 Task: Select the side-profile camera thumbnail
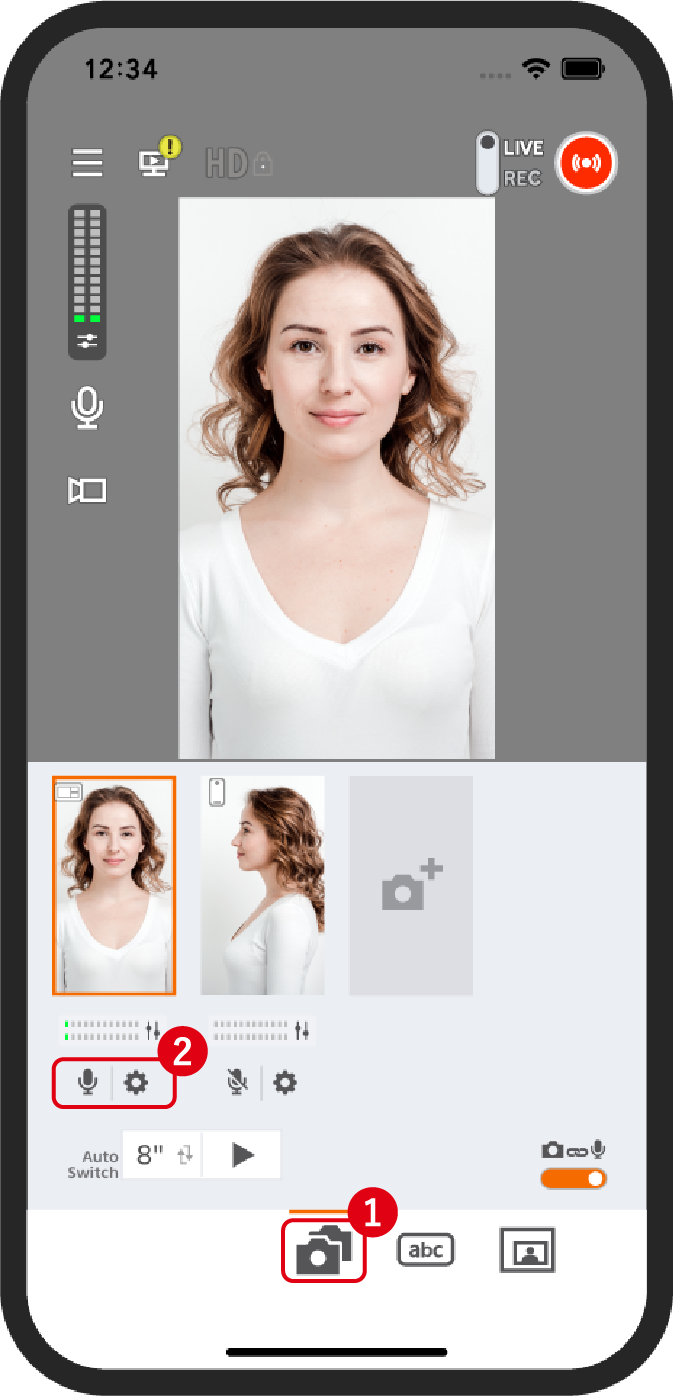pyautogui.click(x=263, y=886)
